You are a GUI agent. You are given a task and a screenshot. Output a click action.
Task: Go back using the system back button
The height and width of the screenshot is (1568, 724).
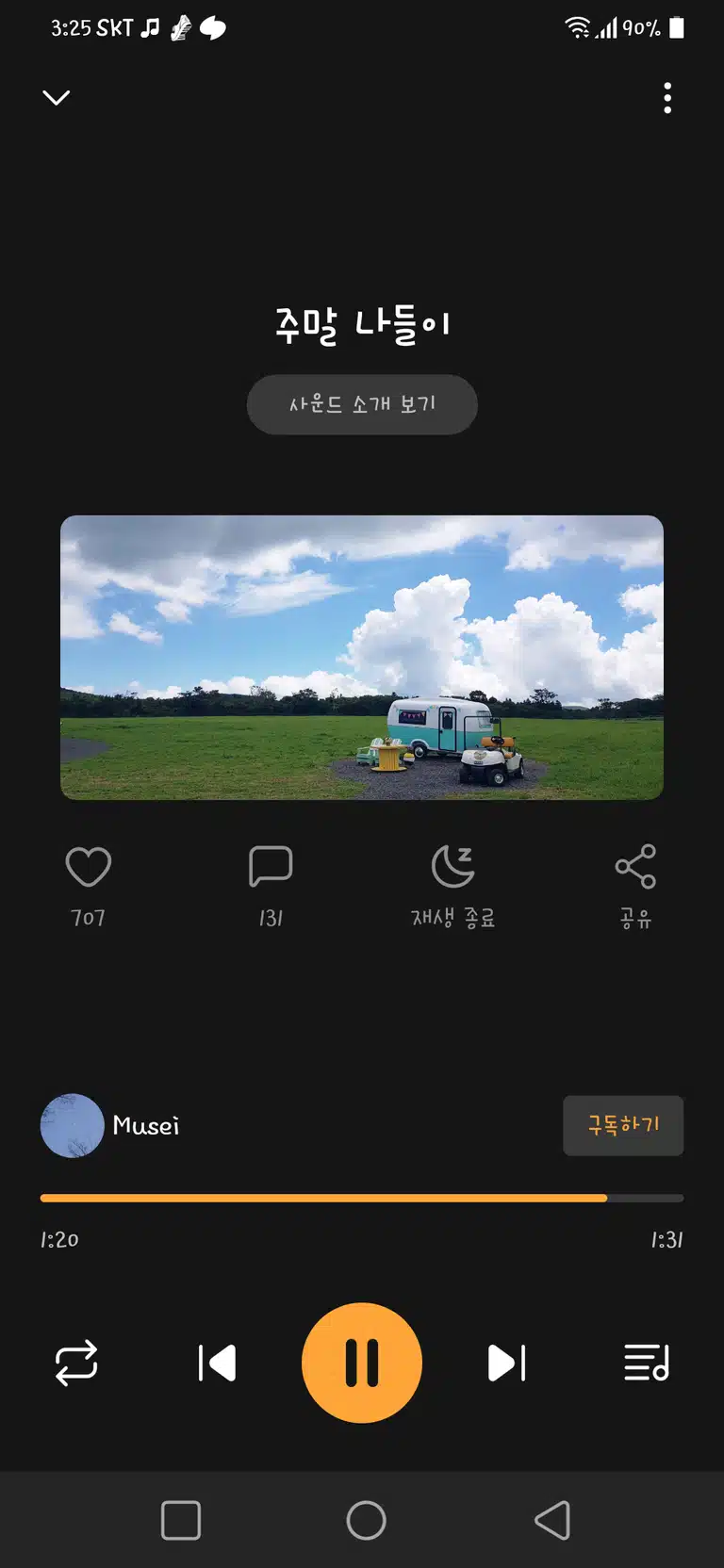point(552,1520)
